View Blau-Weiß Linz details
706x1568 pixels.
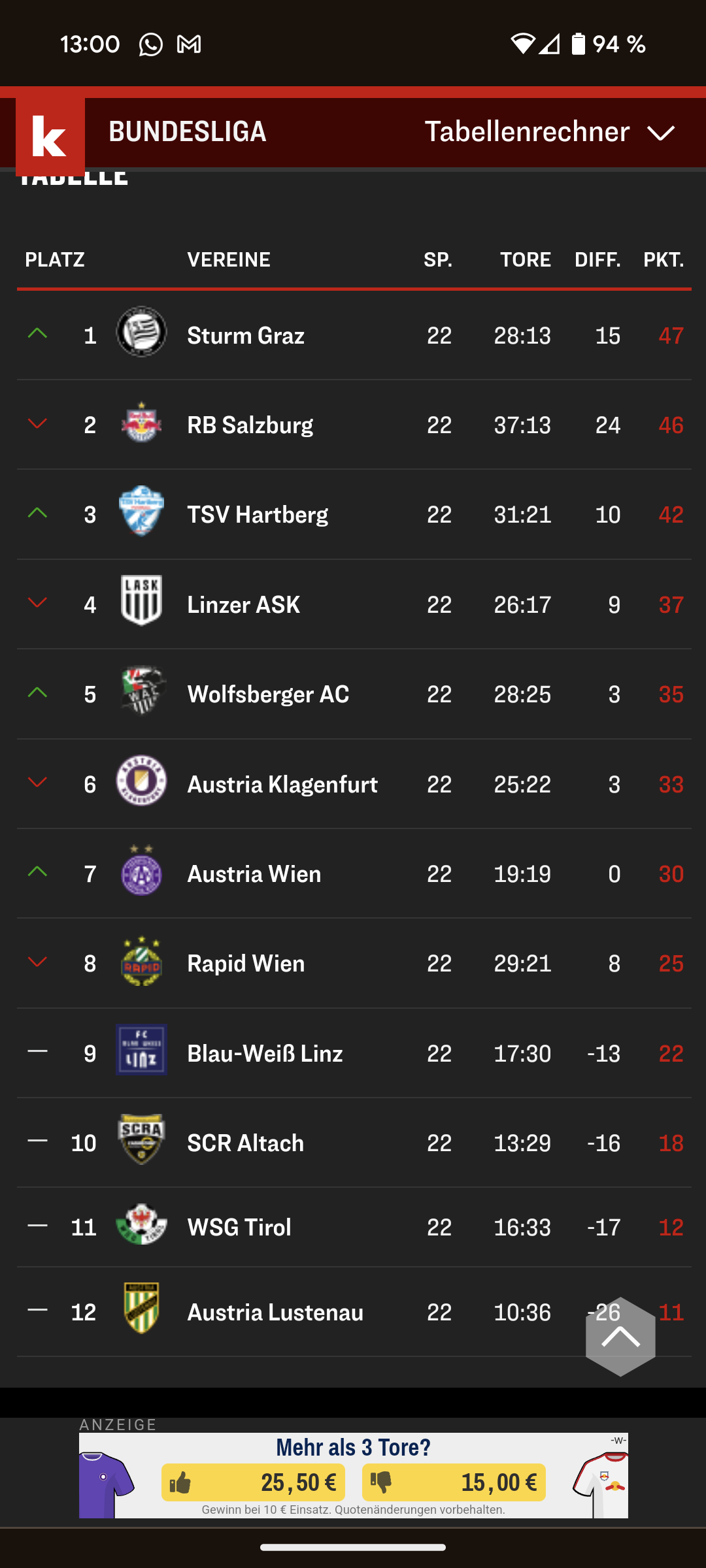(265, 1054)
